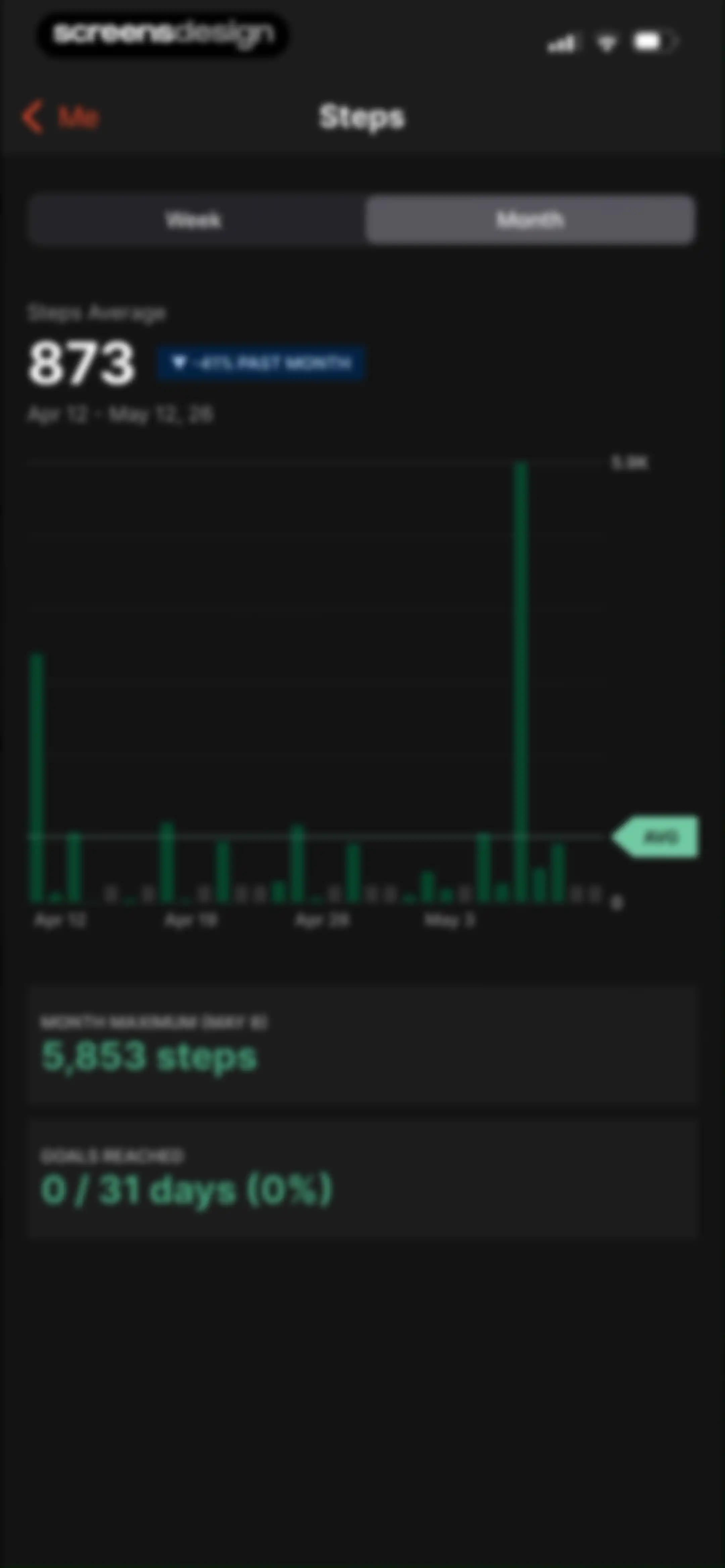Select the Month segment

tap(530, 219)
